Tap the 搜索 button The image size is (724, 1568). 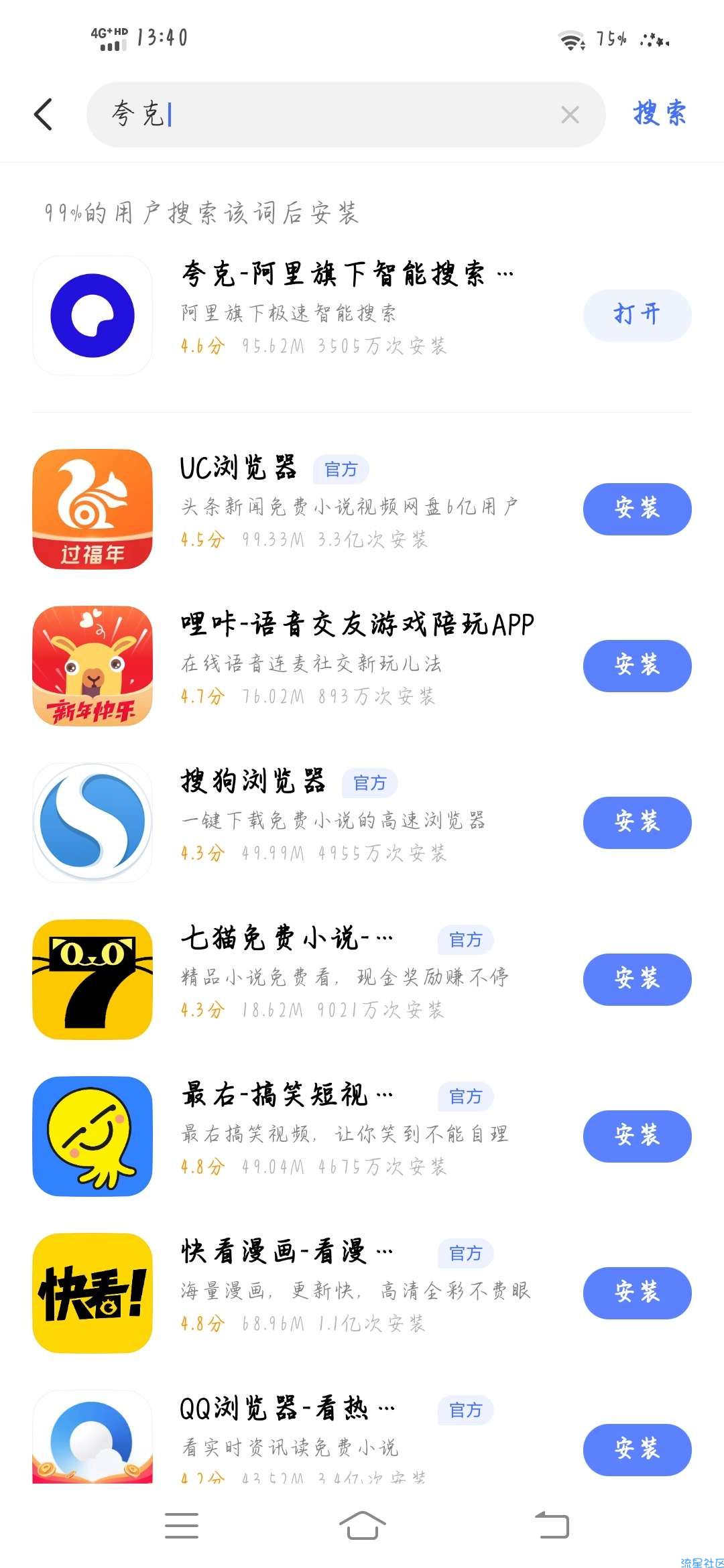click(660, 113)
